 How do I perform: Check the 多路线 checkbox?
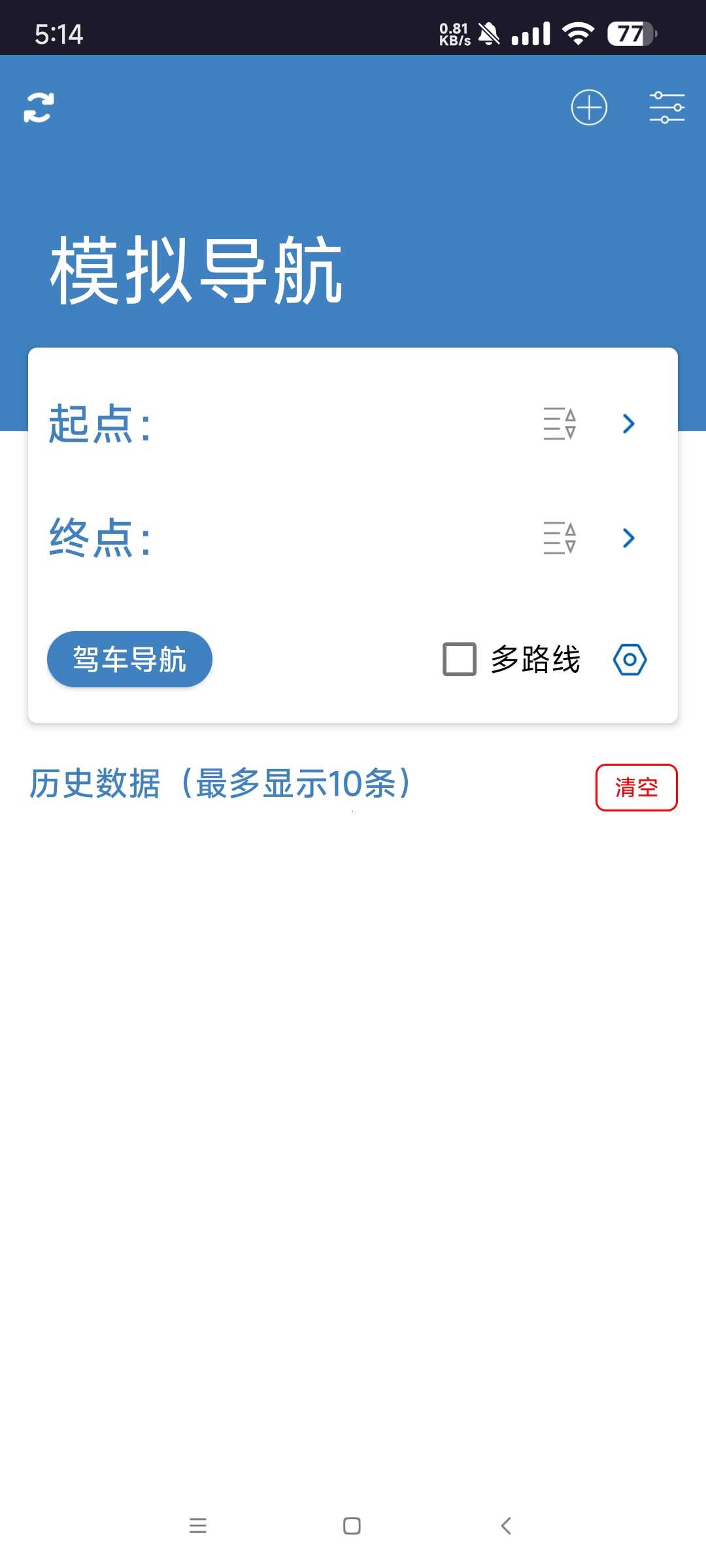(460, 659)
